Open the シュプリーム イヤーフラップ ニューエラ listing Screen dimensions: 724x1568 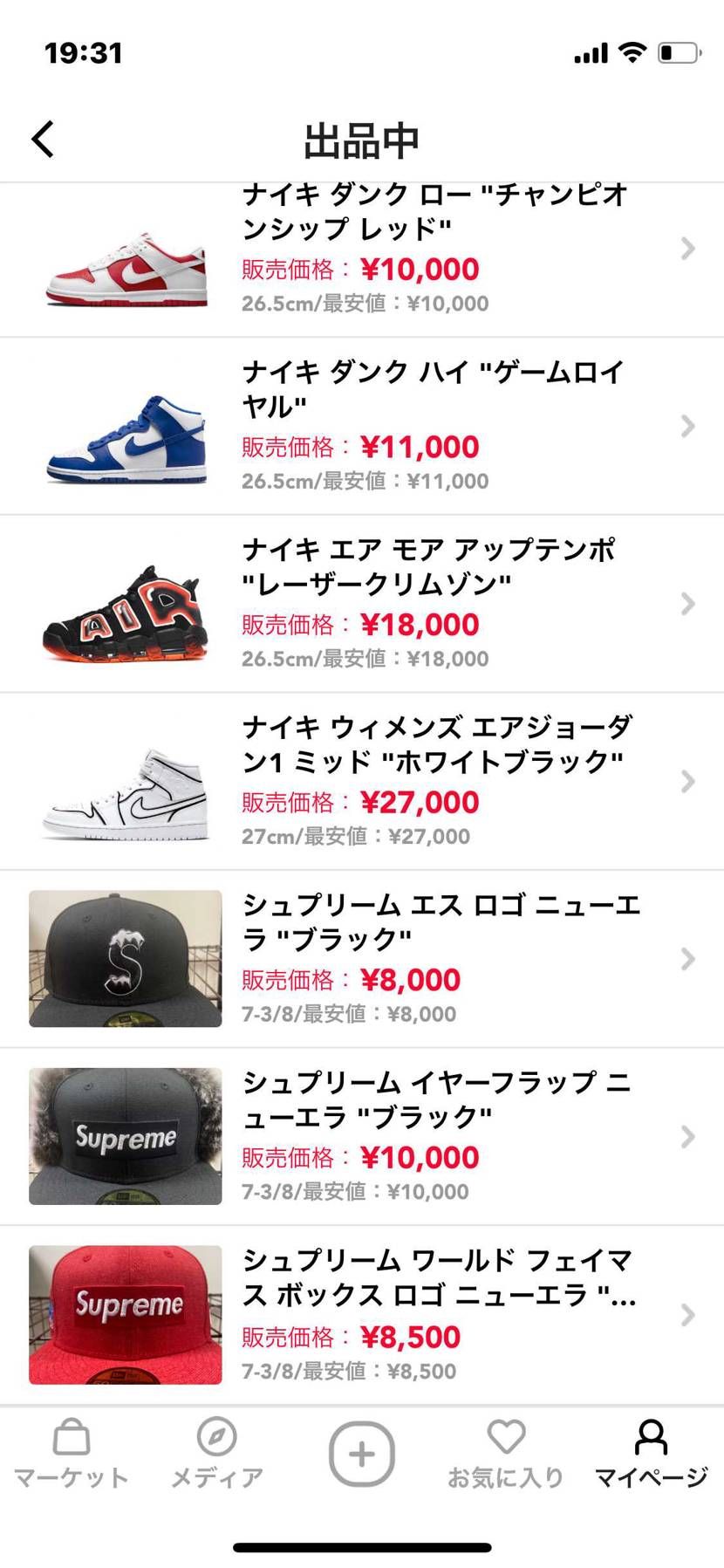coord(362,1136)
